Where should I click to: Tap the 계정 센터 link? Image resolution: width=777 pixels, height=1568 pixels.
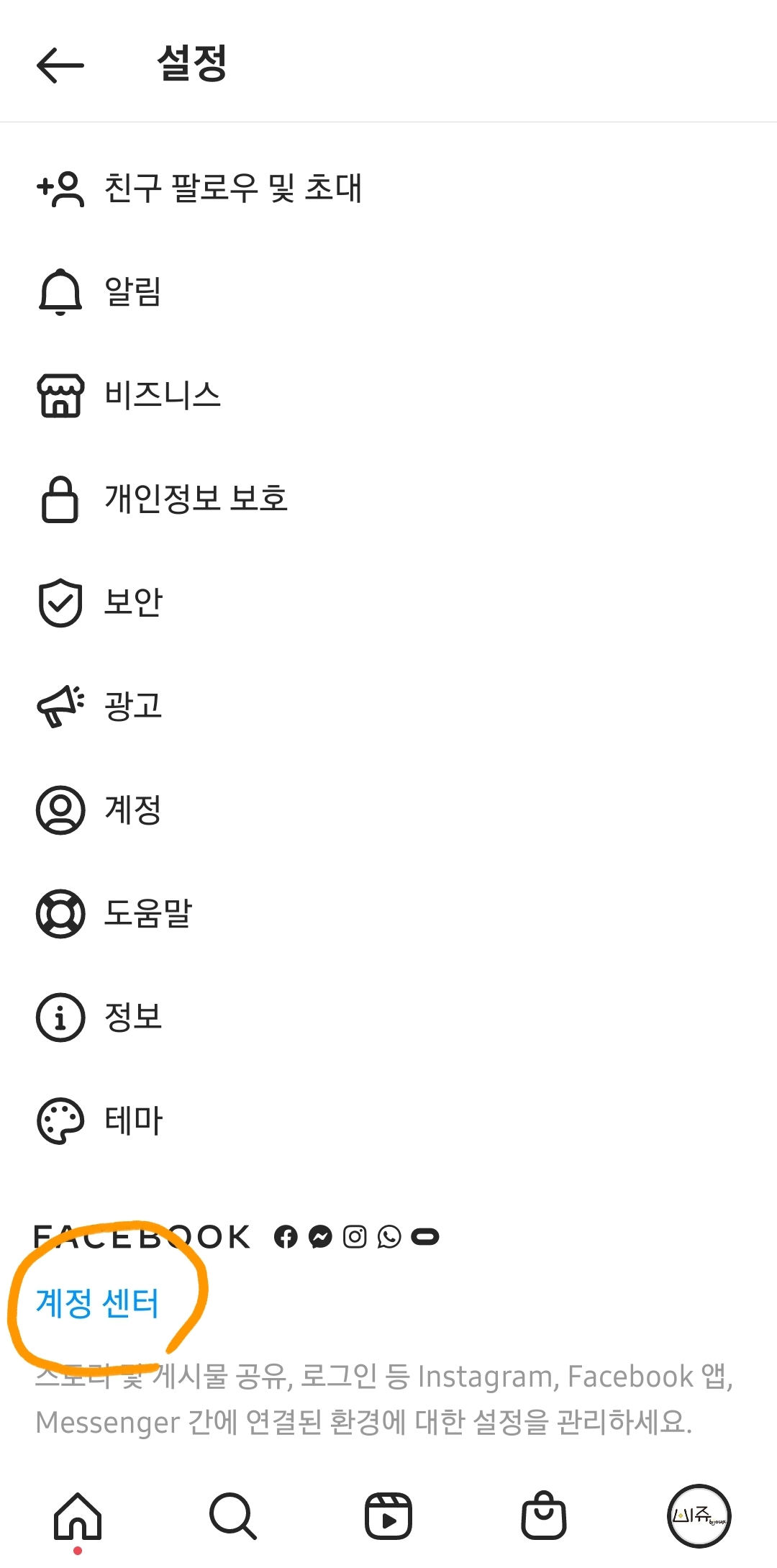97,1303
